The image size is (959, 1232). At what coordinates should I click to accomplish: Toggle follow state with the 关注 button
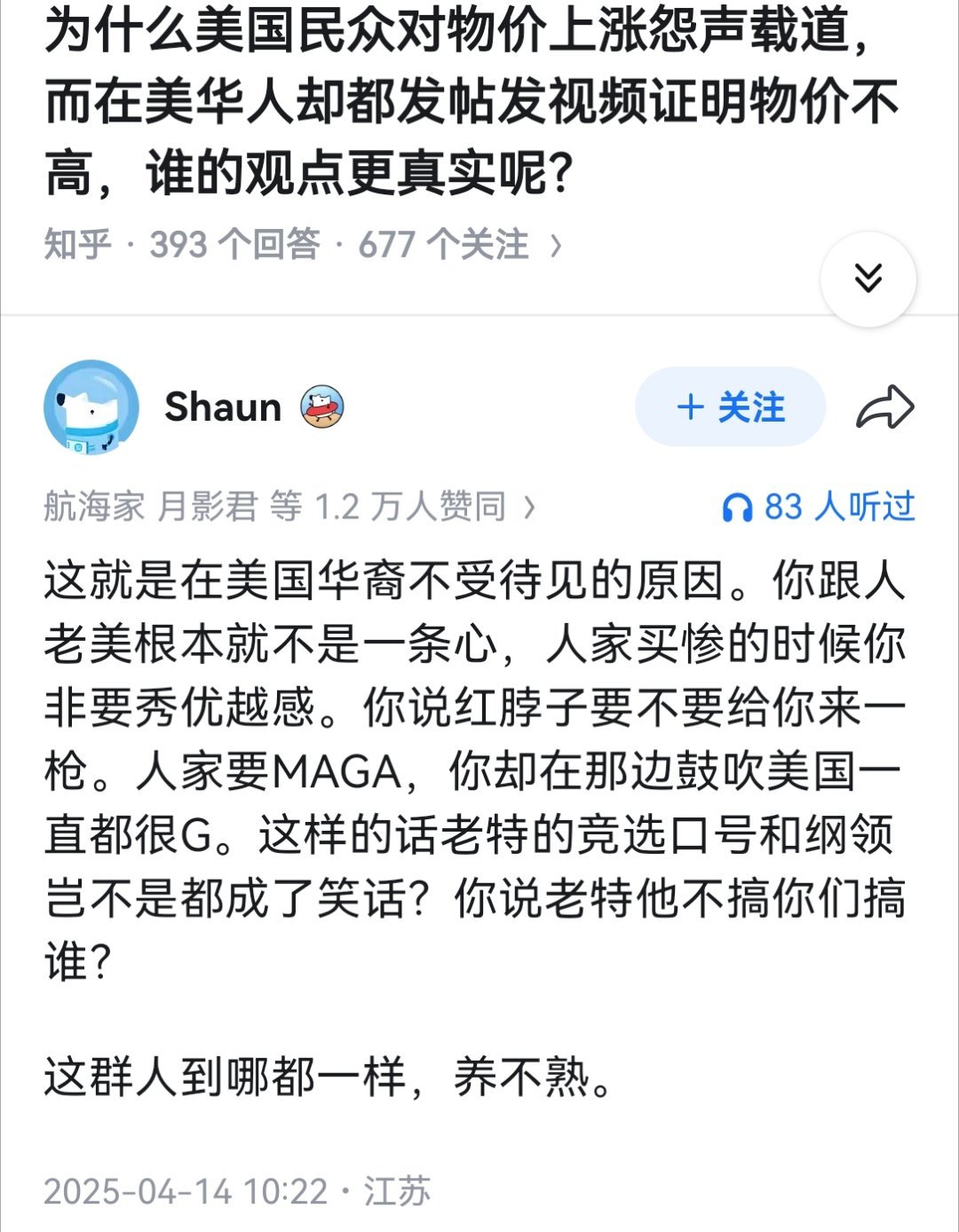(728, 409)
